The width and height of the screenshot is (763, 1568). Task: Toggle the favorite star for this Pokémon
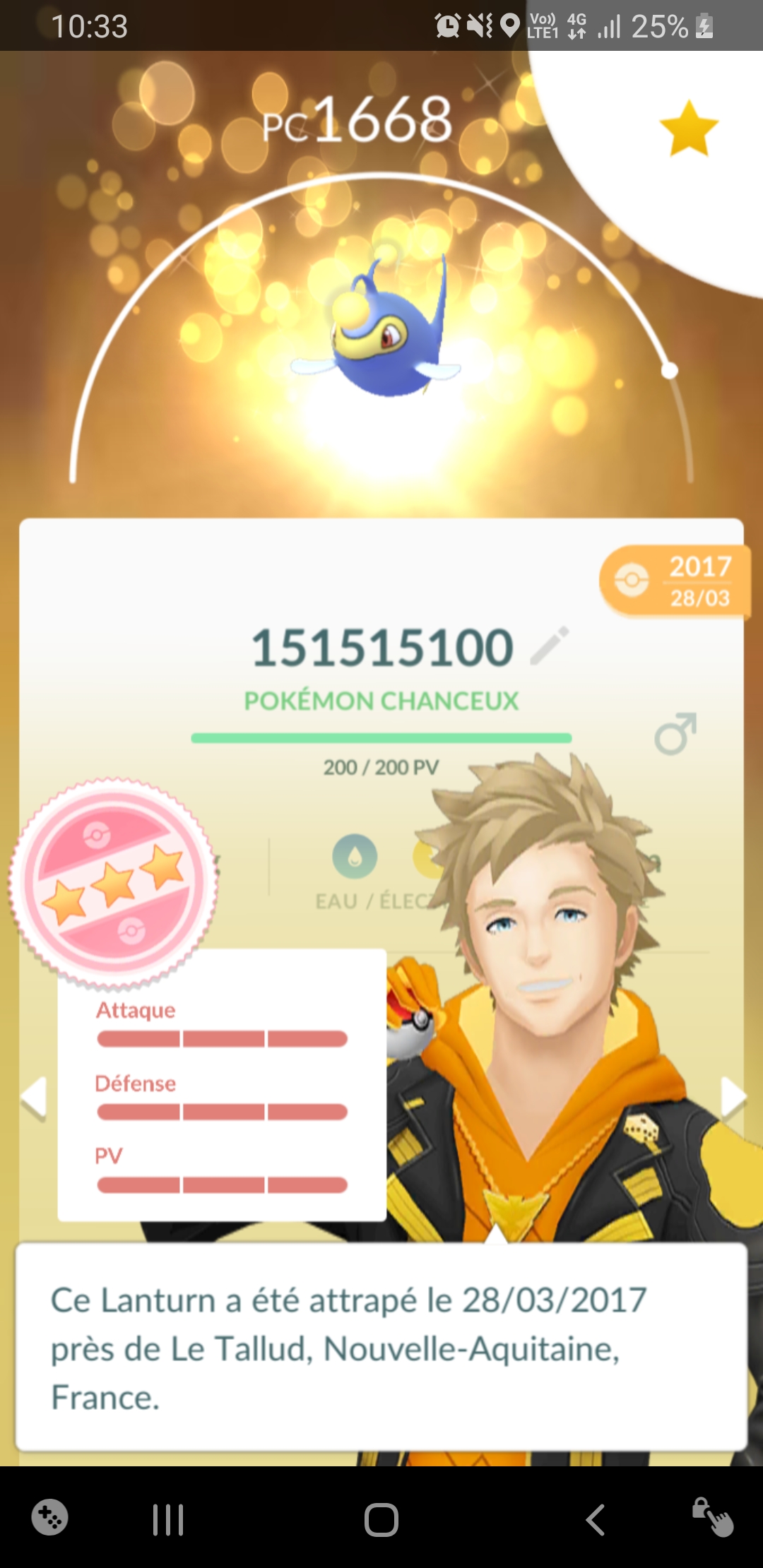click(x=688, y=129)
